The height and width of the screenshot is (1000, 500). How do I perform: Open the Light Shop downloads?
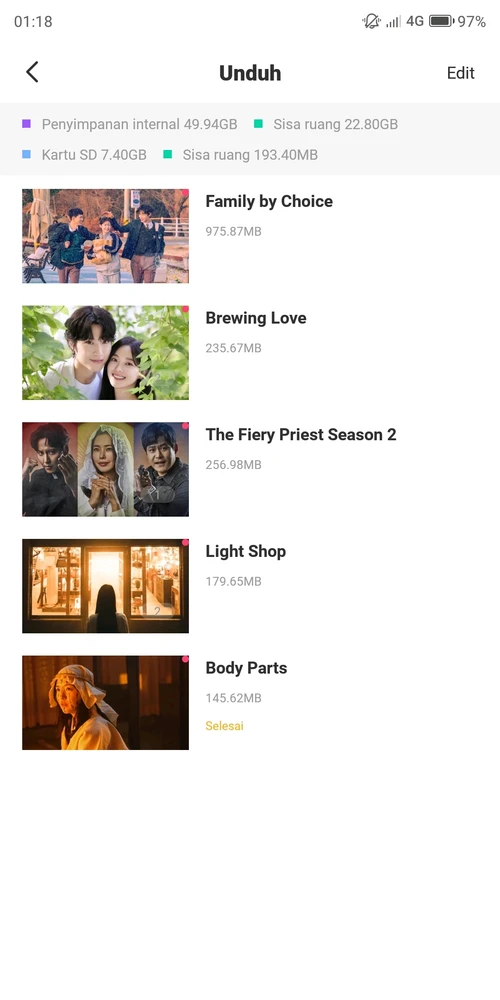[250, 586]
